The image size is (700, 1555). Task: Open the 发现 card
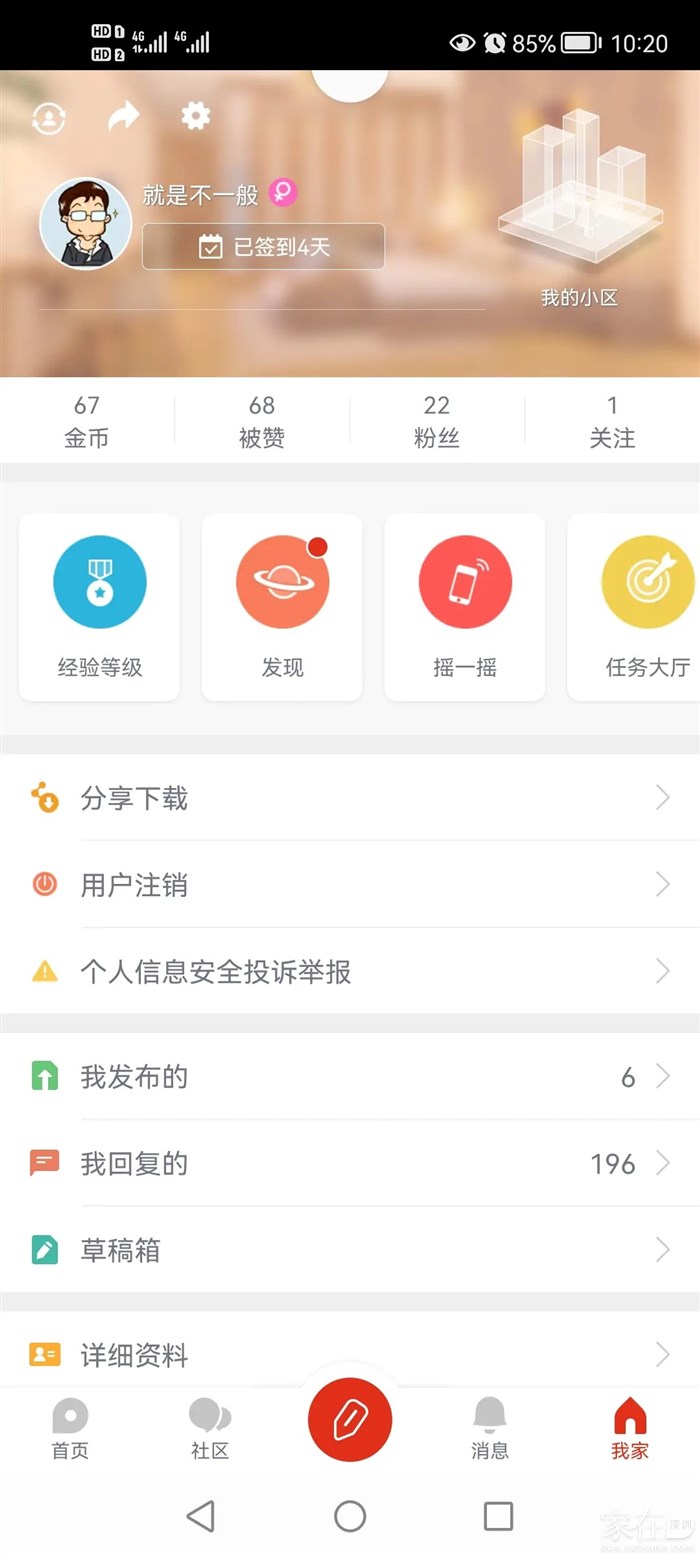(x=282, y=607)
